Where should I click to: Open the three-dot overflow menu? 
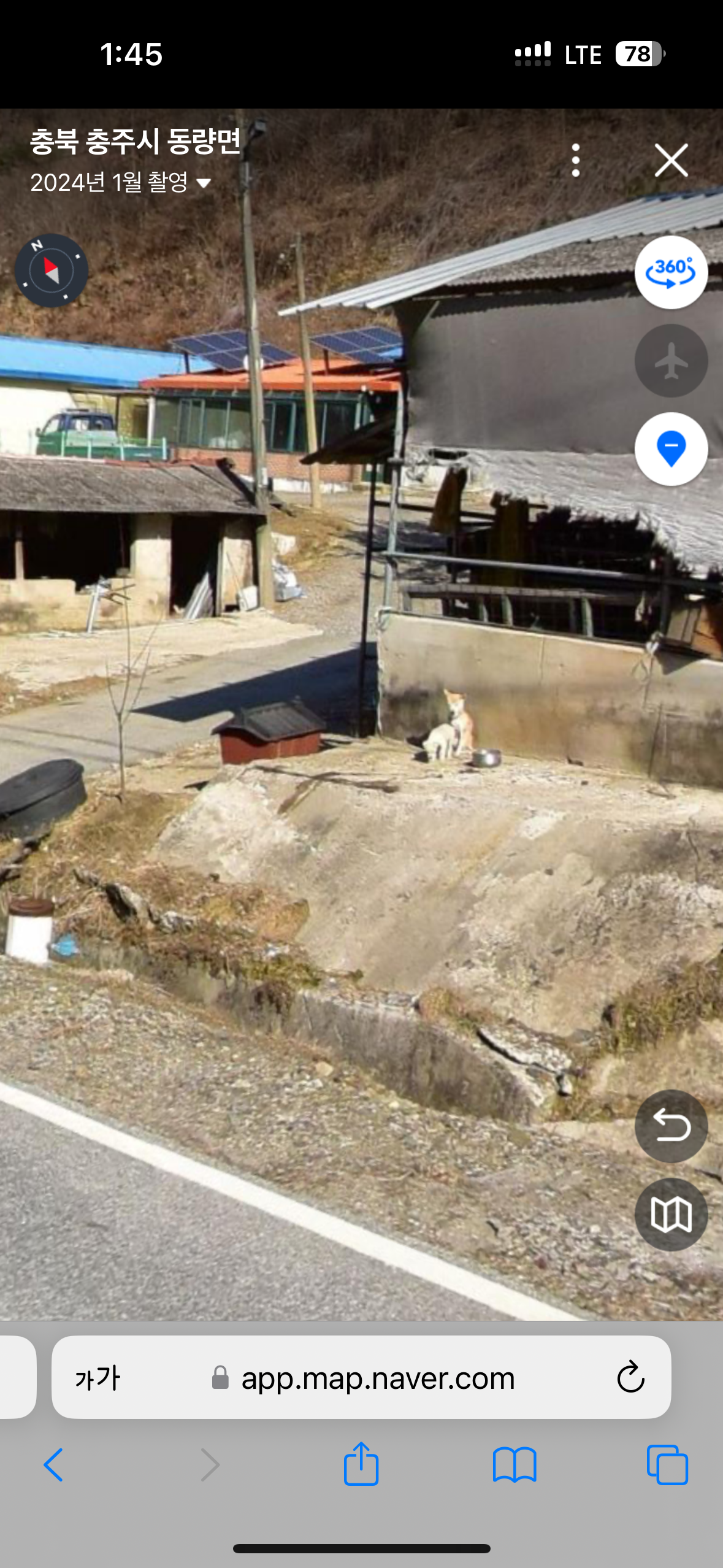coord(575,161)
